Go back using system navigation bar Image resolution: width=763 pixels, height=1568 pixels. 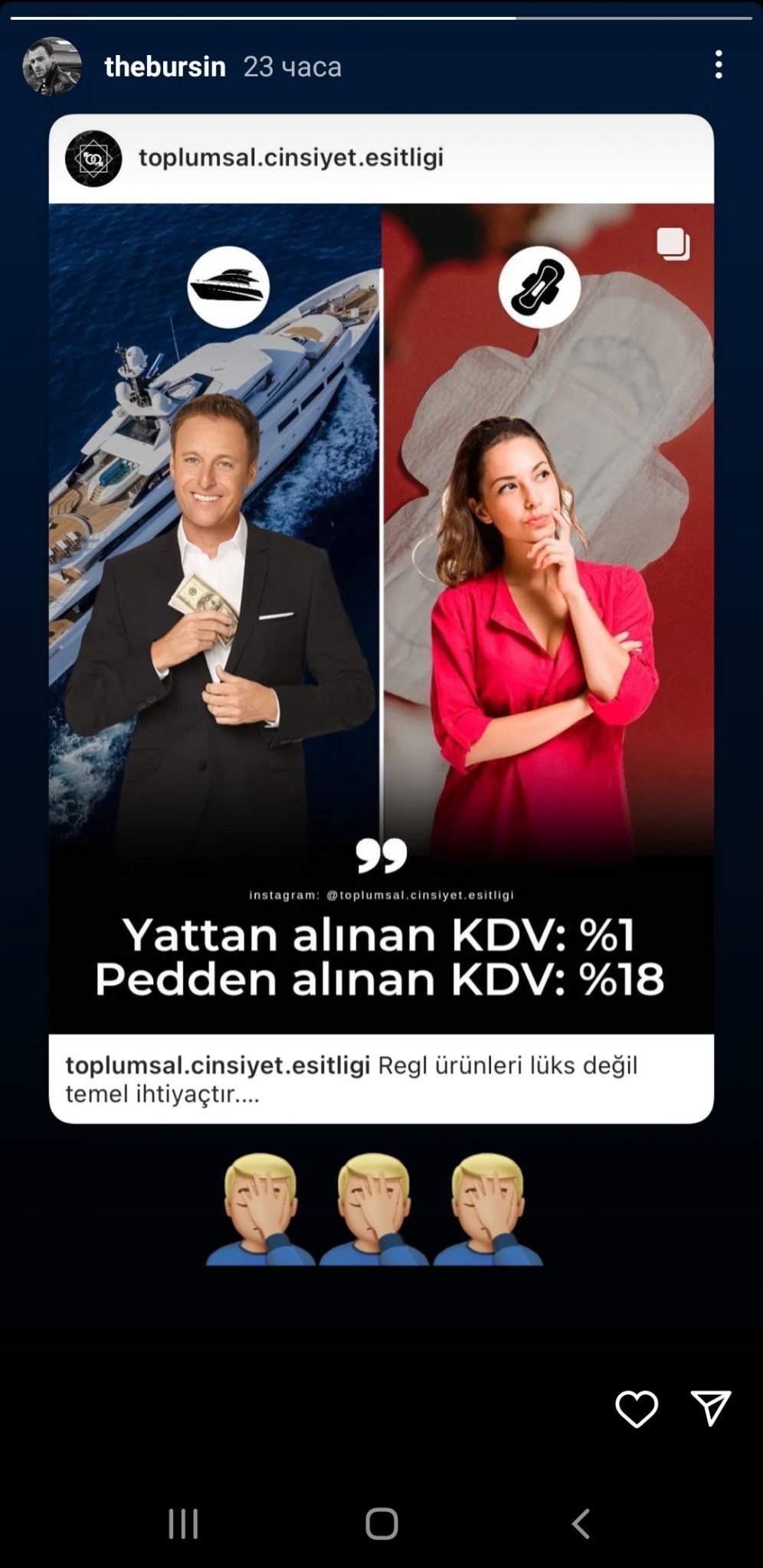pos(581,1524)
